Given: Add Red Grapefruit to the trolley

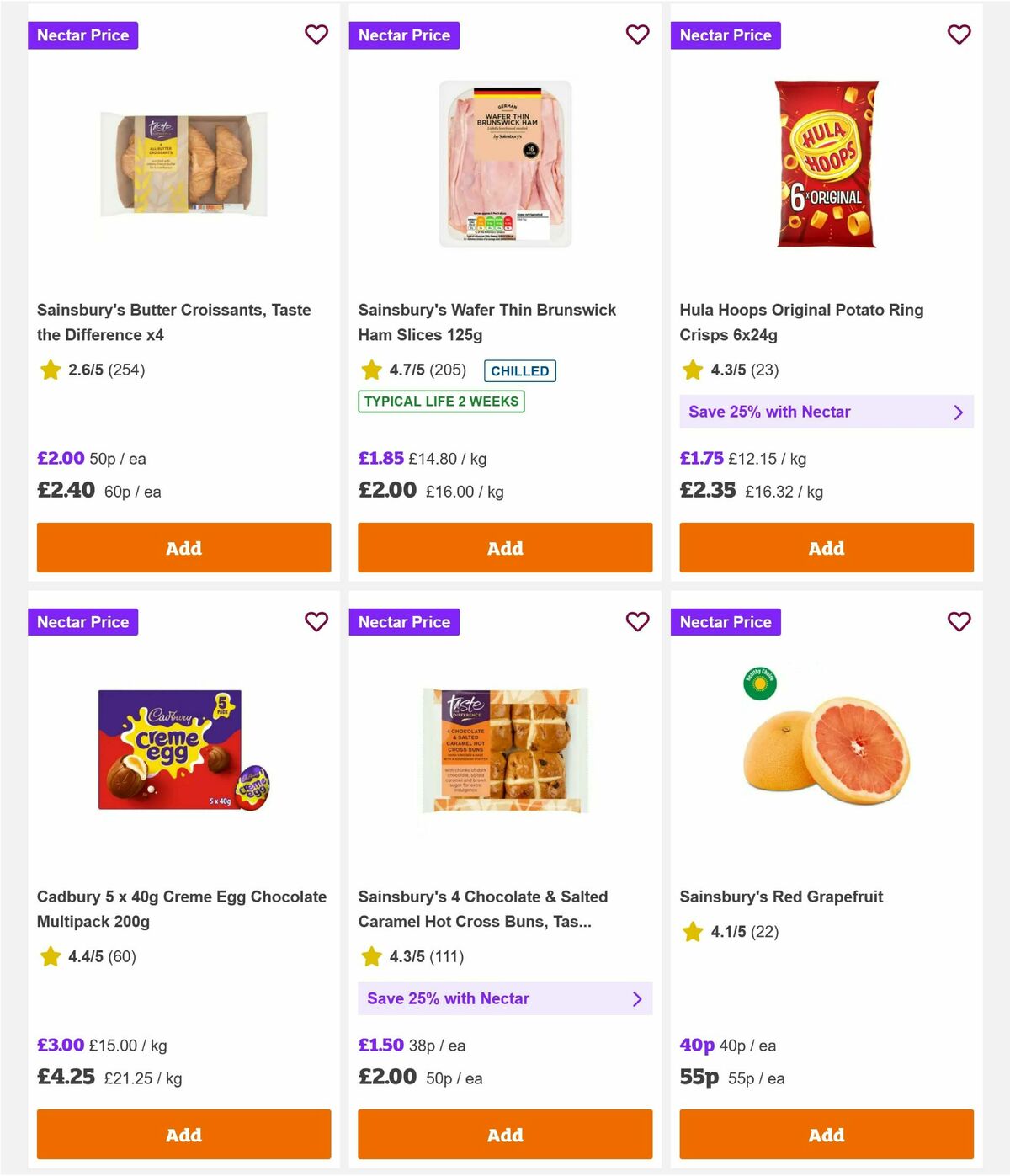Looking at the screenshot, I should coord(826,1135).
